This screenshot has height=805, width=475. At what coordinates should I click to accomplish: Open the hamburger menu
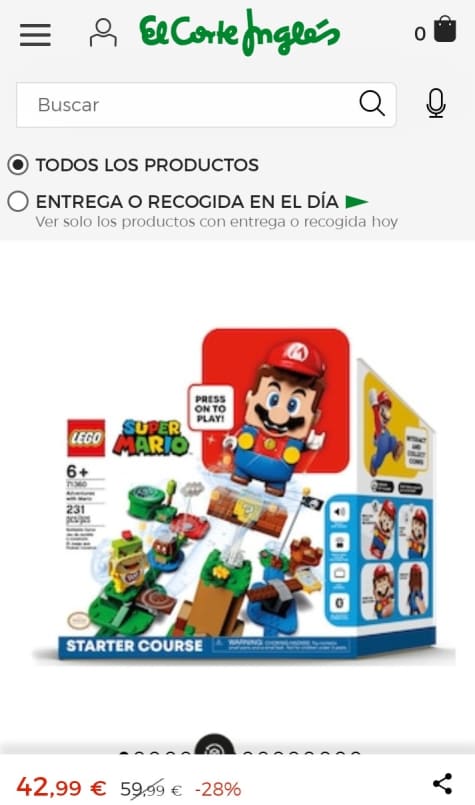[35, 35]
